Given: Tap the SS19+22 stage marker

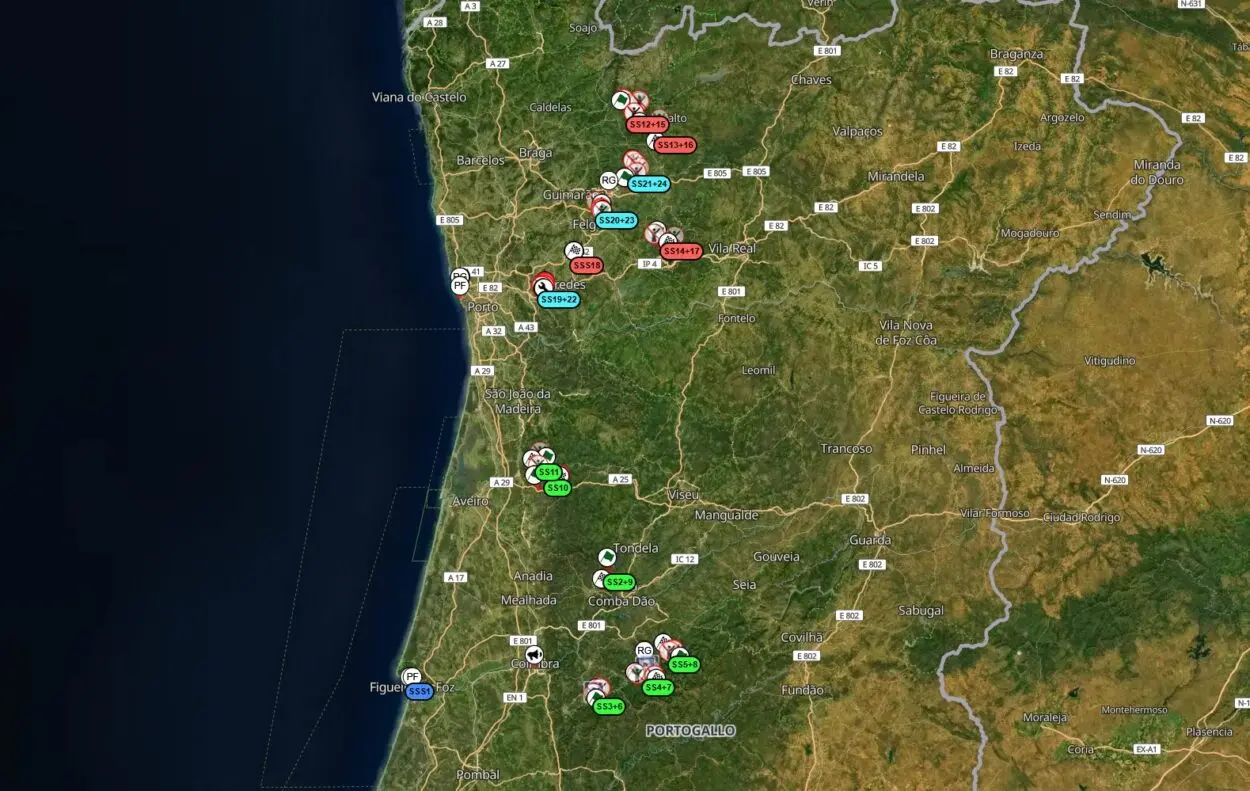Looking at the screenshot, I should click(559, 300).
